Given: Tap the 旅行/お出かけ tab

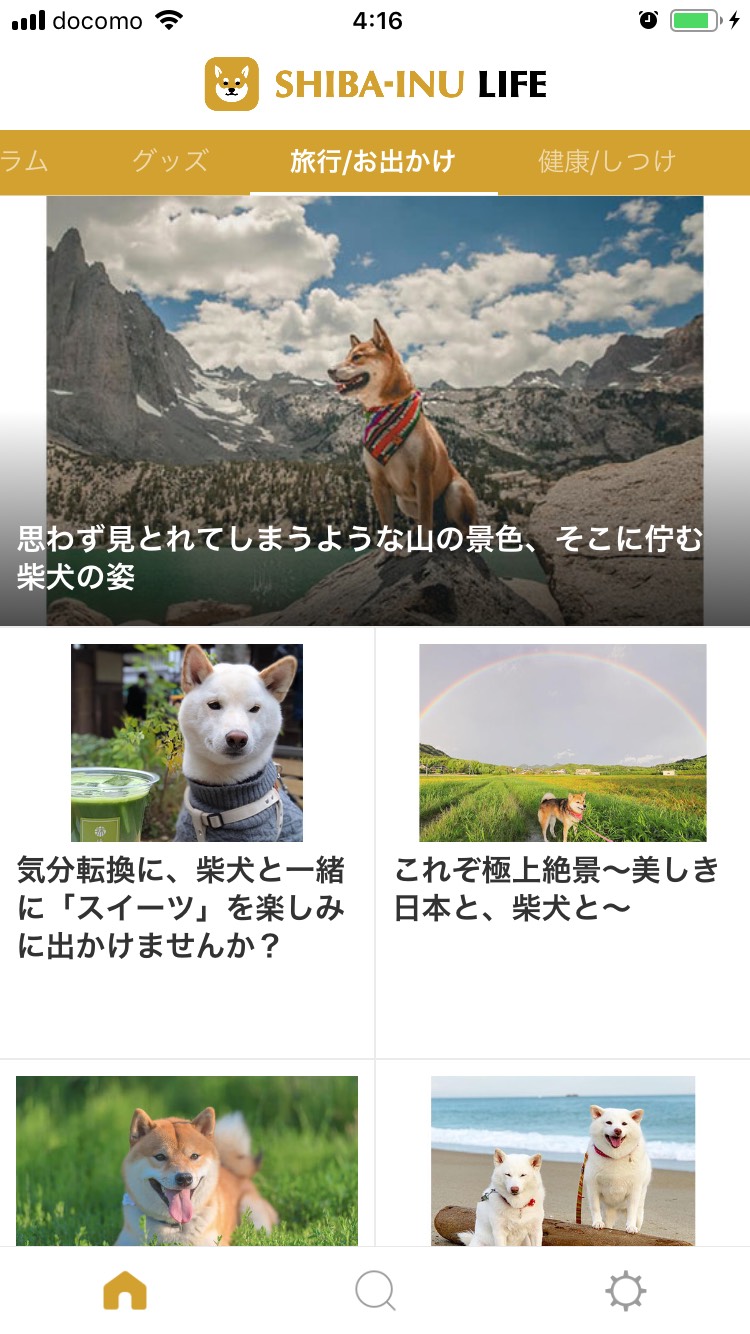Looking at the screenshot, I should (x=373, y=161).
